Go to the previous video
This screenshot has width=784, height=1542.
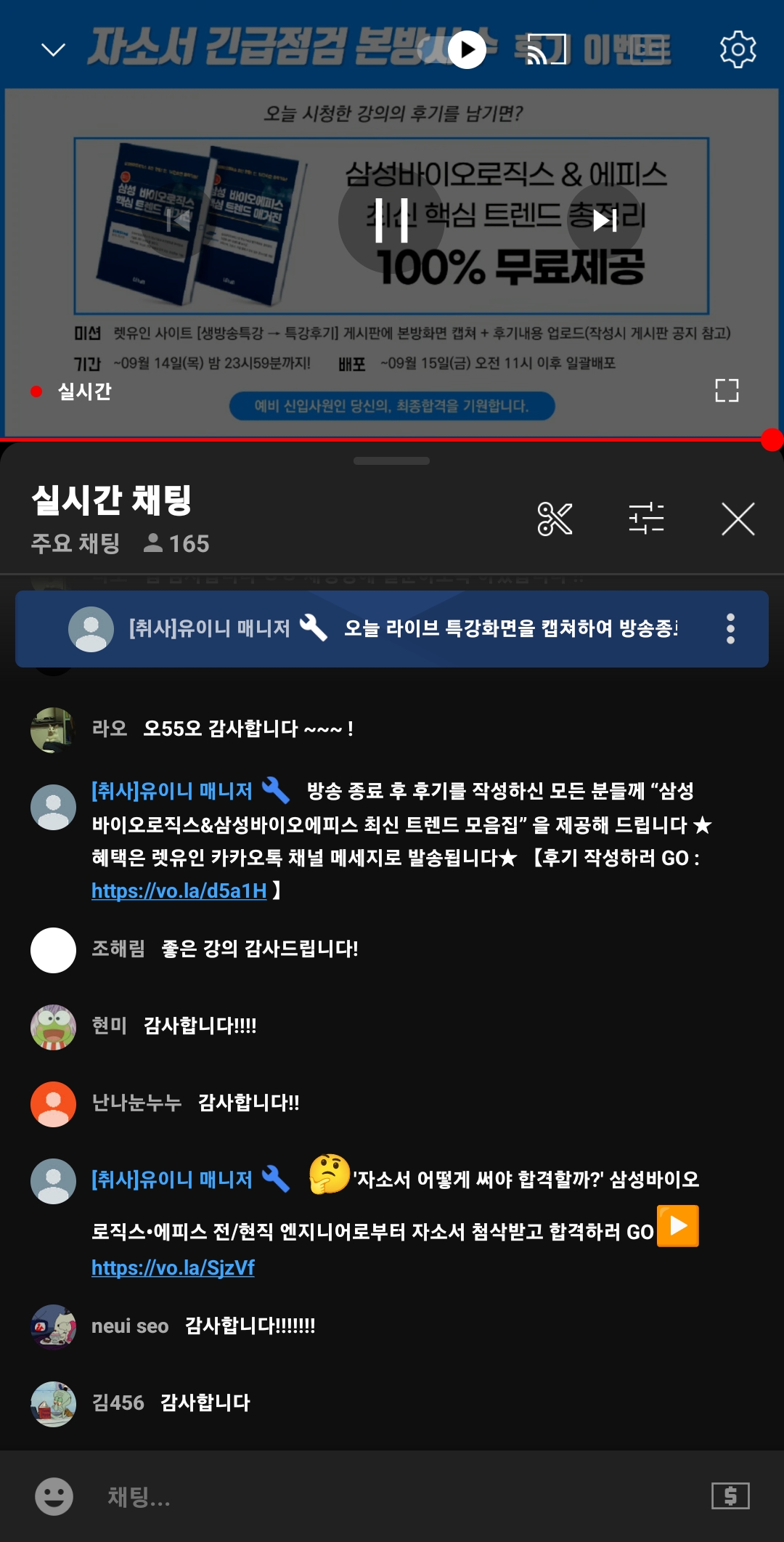178,220
